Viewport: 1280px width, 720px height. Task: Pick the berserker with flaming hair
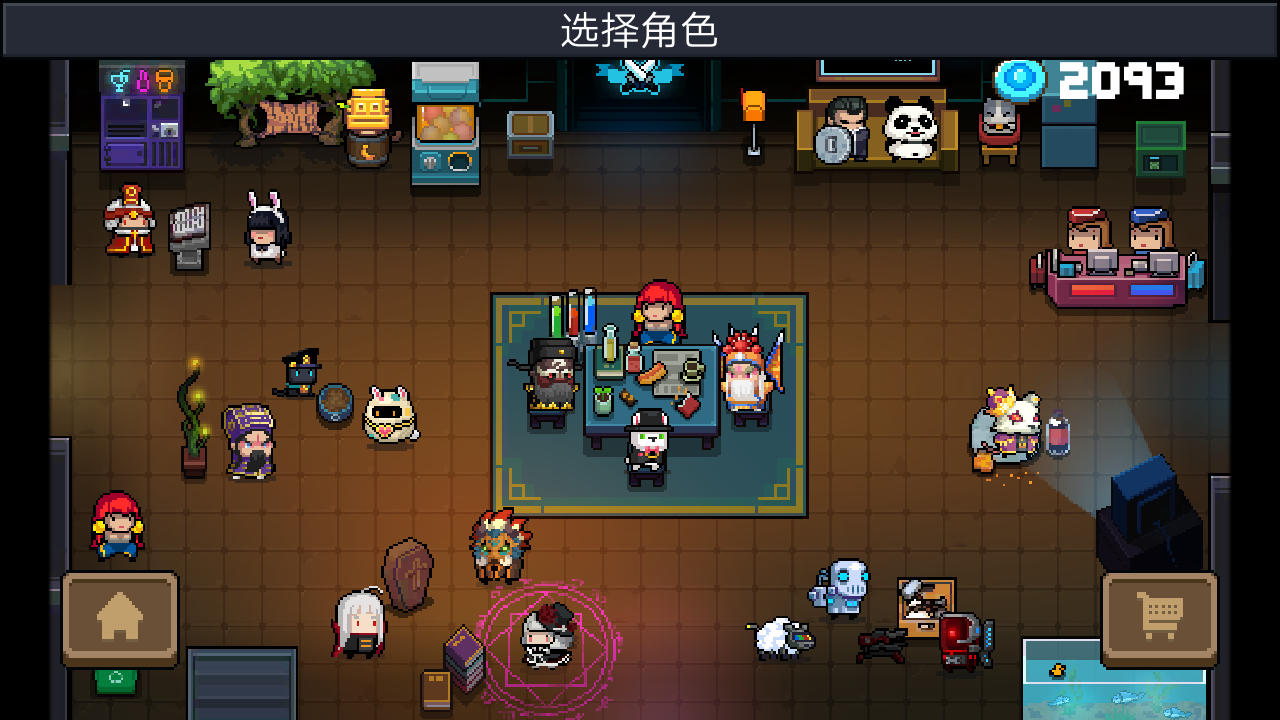[499, 545]
